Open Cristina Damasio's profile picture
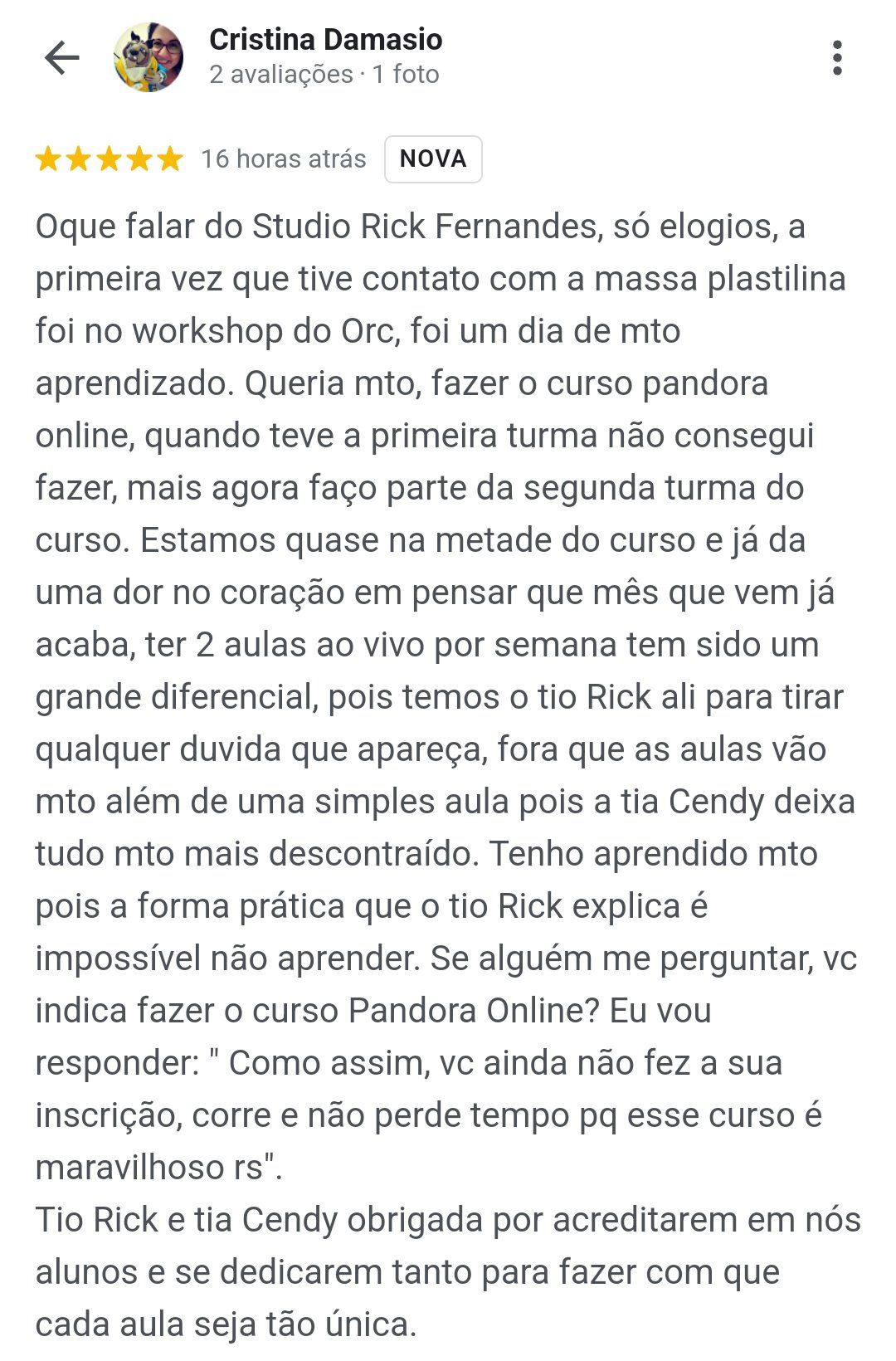896x1361 pixels. (149, 57)
